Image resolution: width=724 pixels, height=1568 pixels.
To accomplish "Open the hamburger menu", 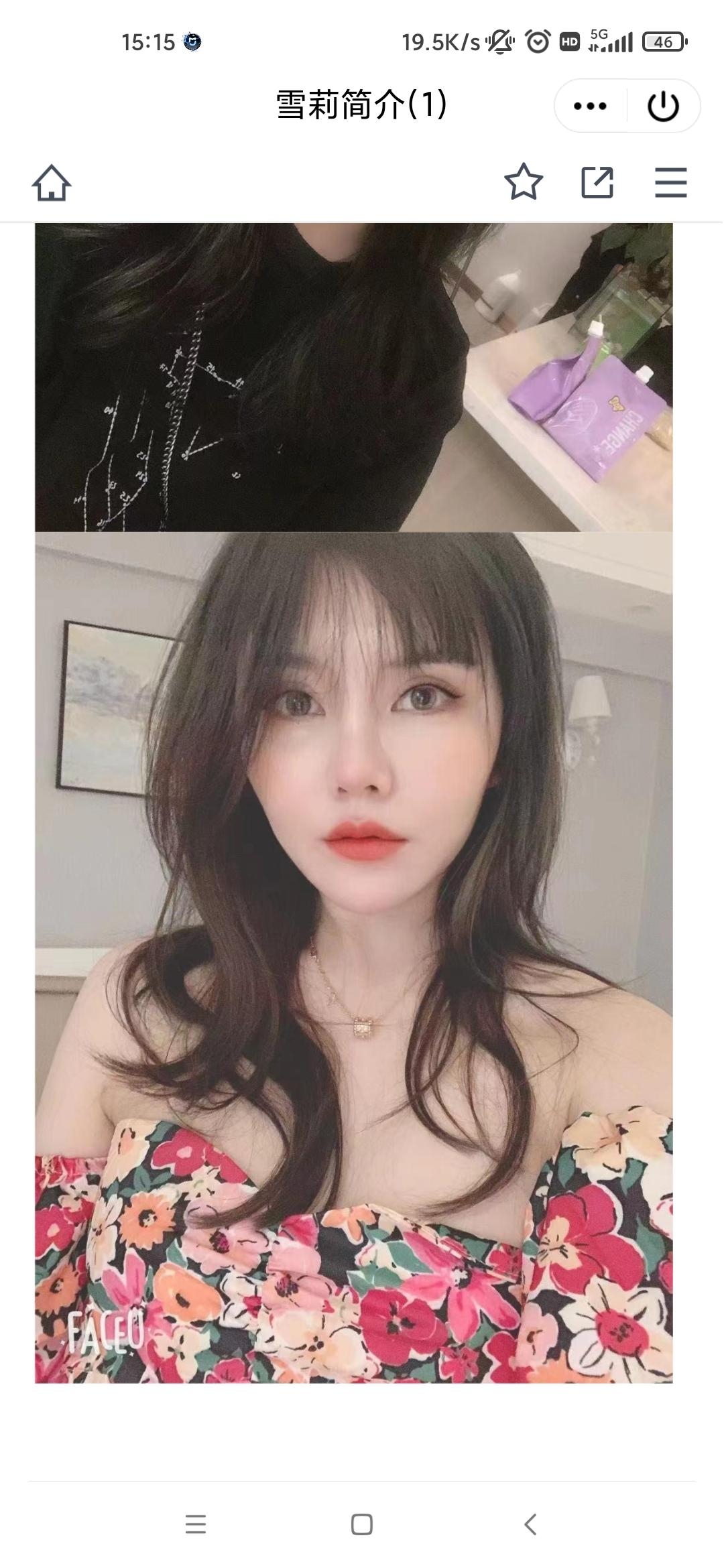I will click(670, 182).
